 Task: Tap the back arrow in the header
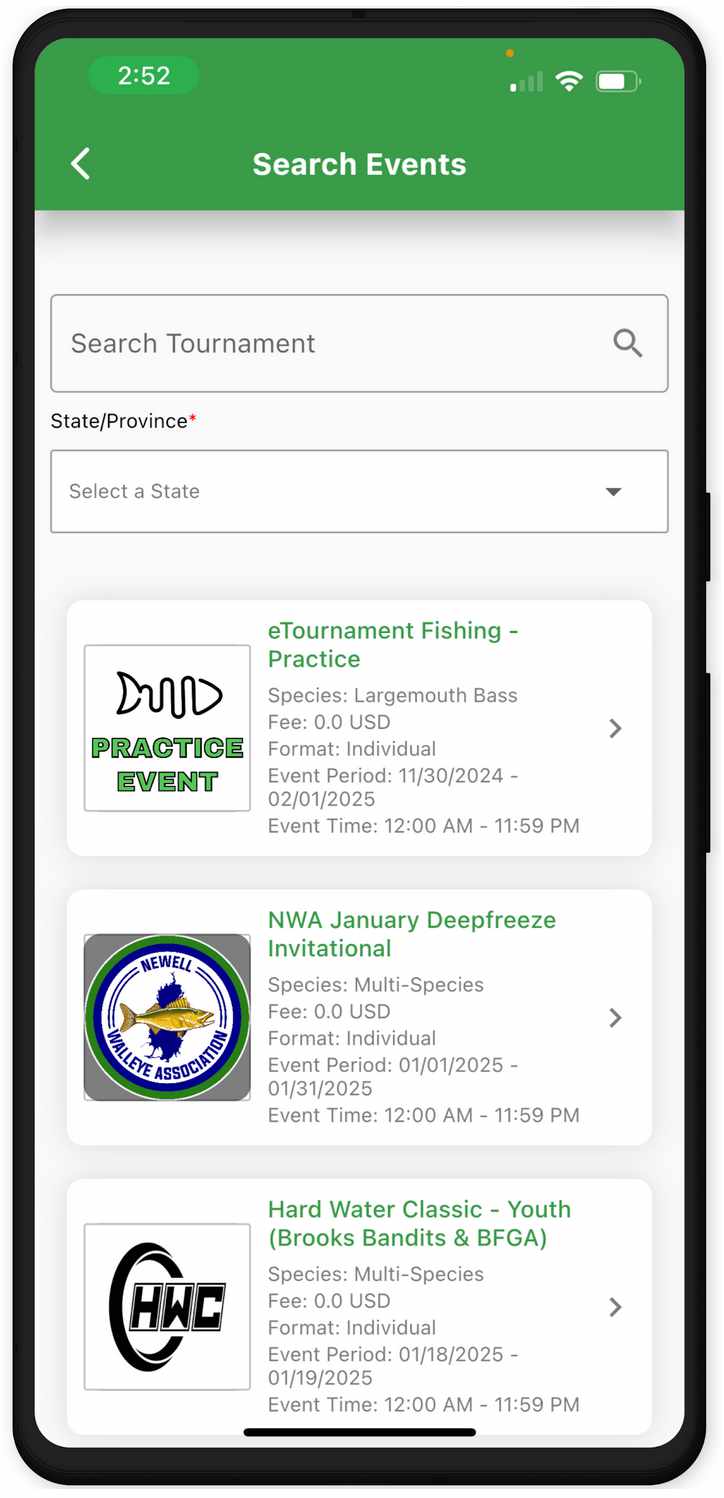pos(80,164)
